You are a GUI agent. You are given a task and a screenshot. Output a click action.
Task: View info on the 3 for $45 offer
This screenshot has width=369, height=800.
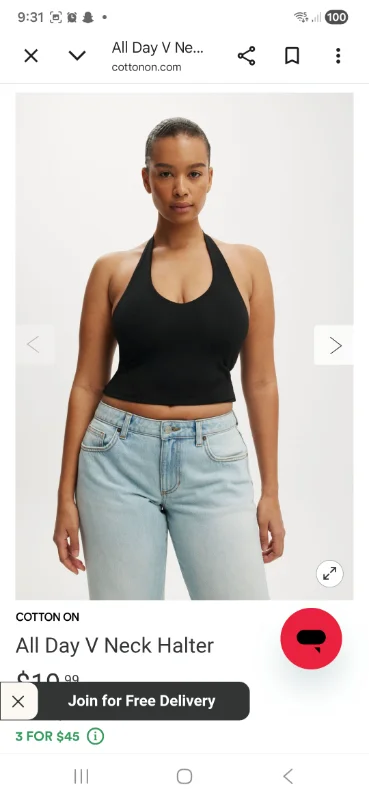click(95, 736)
